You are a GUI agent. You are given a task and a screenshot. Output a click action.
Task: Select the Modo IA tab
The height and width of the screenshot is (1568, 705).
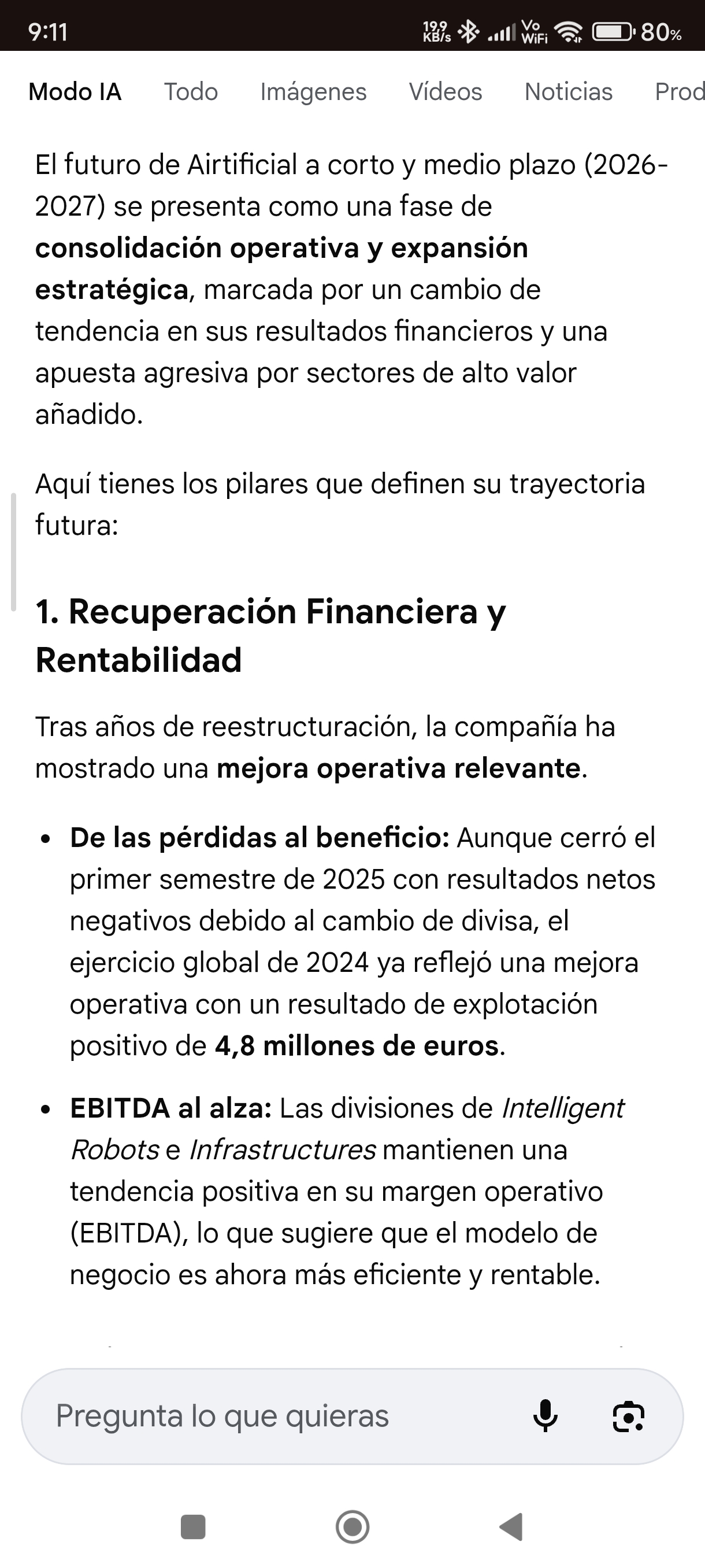click(x=75, y=92)
